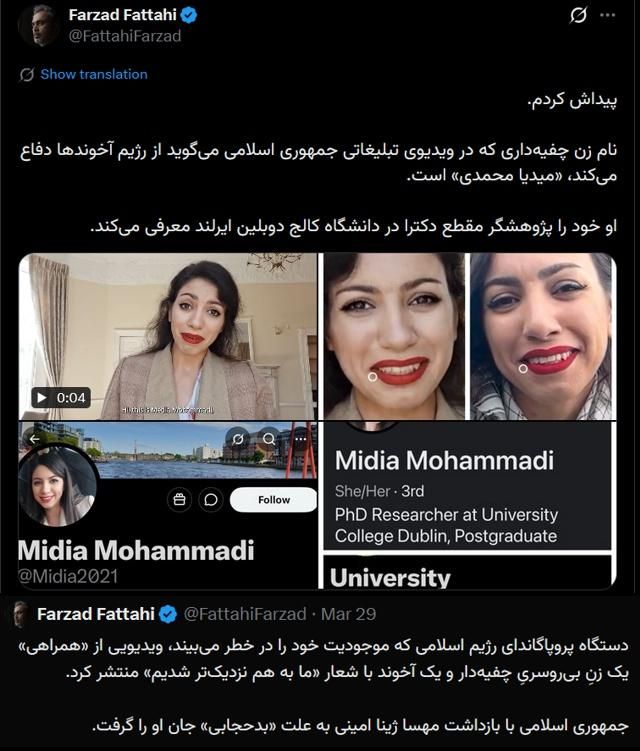
Task: Open the quoted Mar 29 post below
Action: (320, 672)
